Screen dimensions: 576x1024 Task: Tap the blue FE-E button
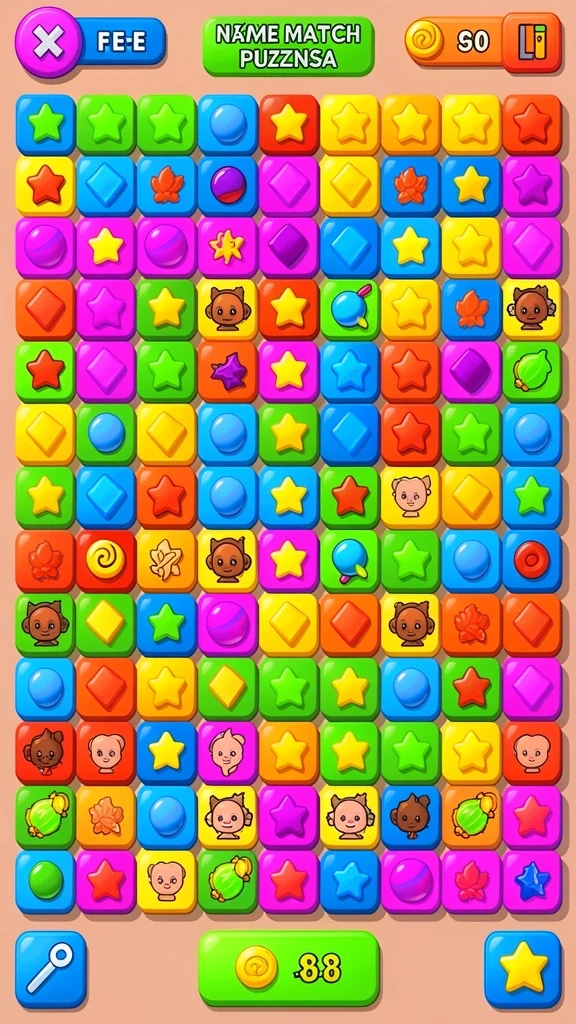click(x=123, y=42)
